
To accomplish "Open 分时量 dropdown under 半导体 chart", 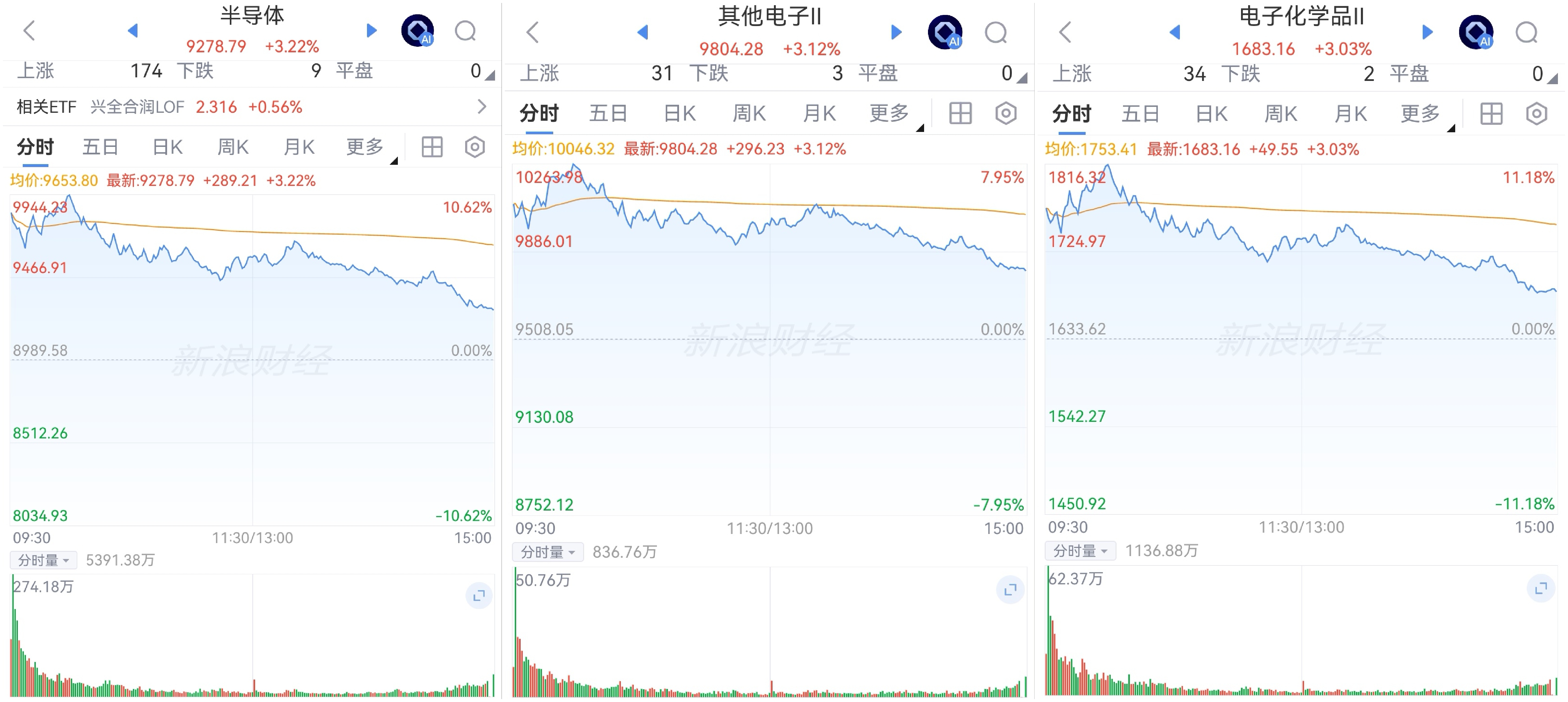I will pyautogui.click(x=43, y=560).
